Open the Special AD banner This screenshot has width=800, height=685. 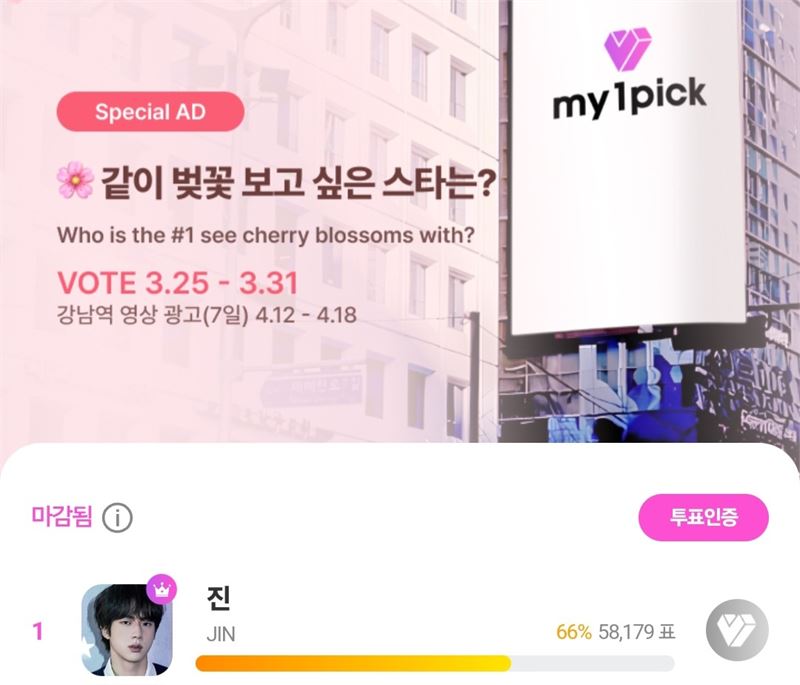click(x=150, y=112)
